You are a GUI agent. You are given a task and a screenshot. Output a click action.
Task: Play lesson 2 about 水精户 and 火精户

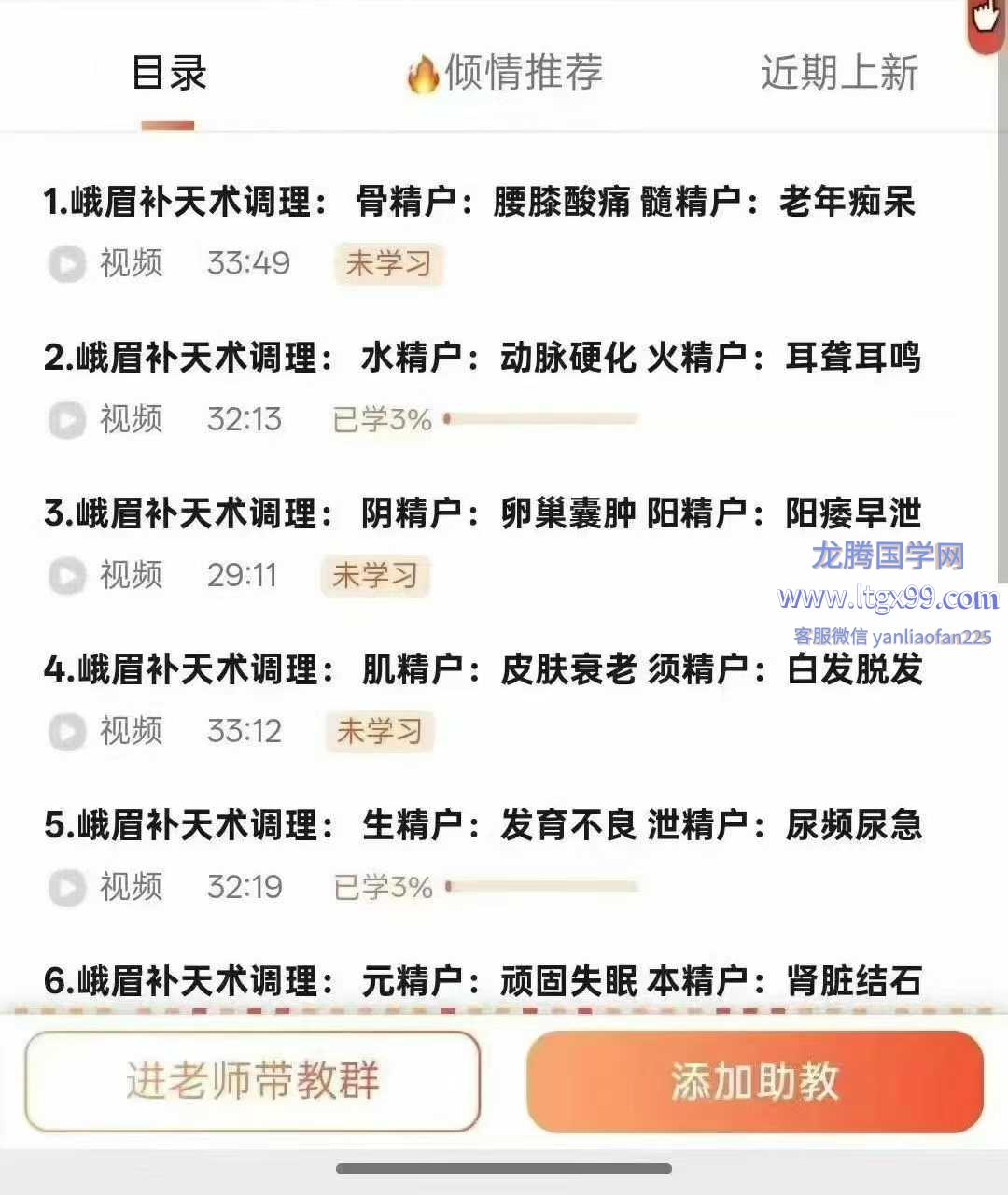[x=482, y=358]
